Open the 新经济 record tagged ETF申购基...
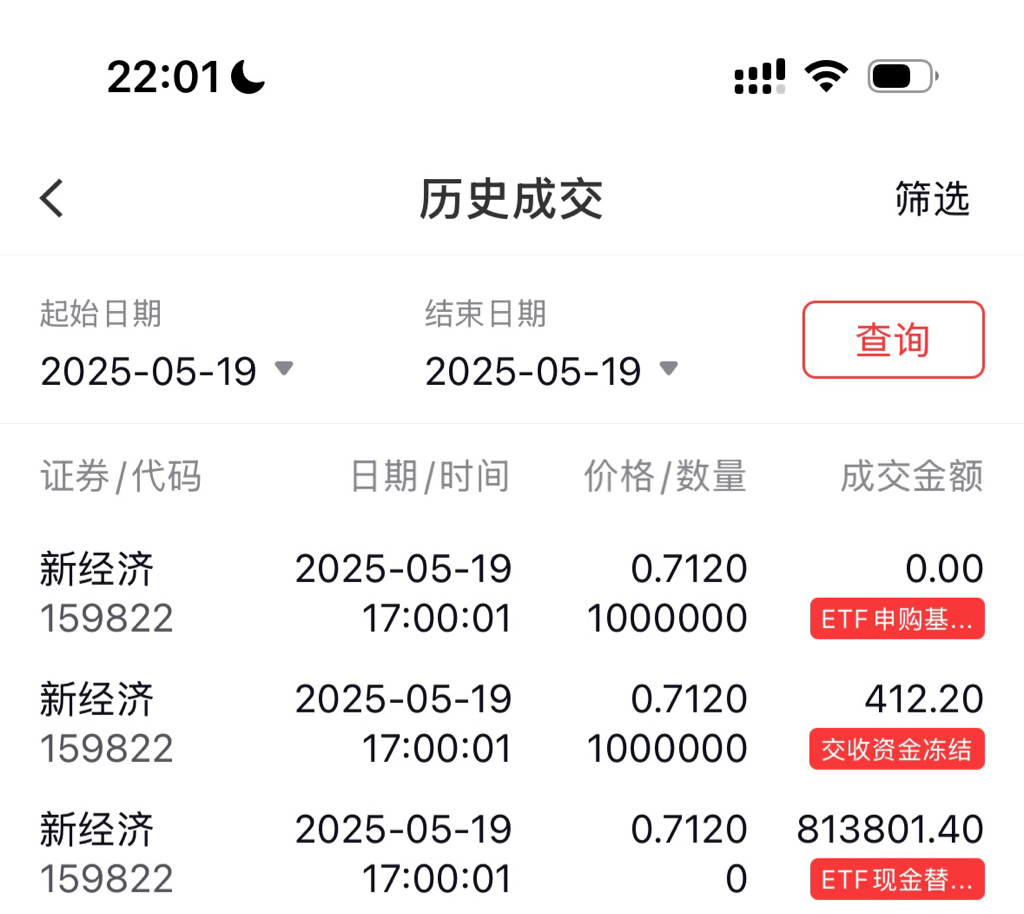Image resolution: width=1024 pixels, height=914 pixels. pyautogui.click(x=512, y=593)
